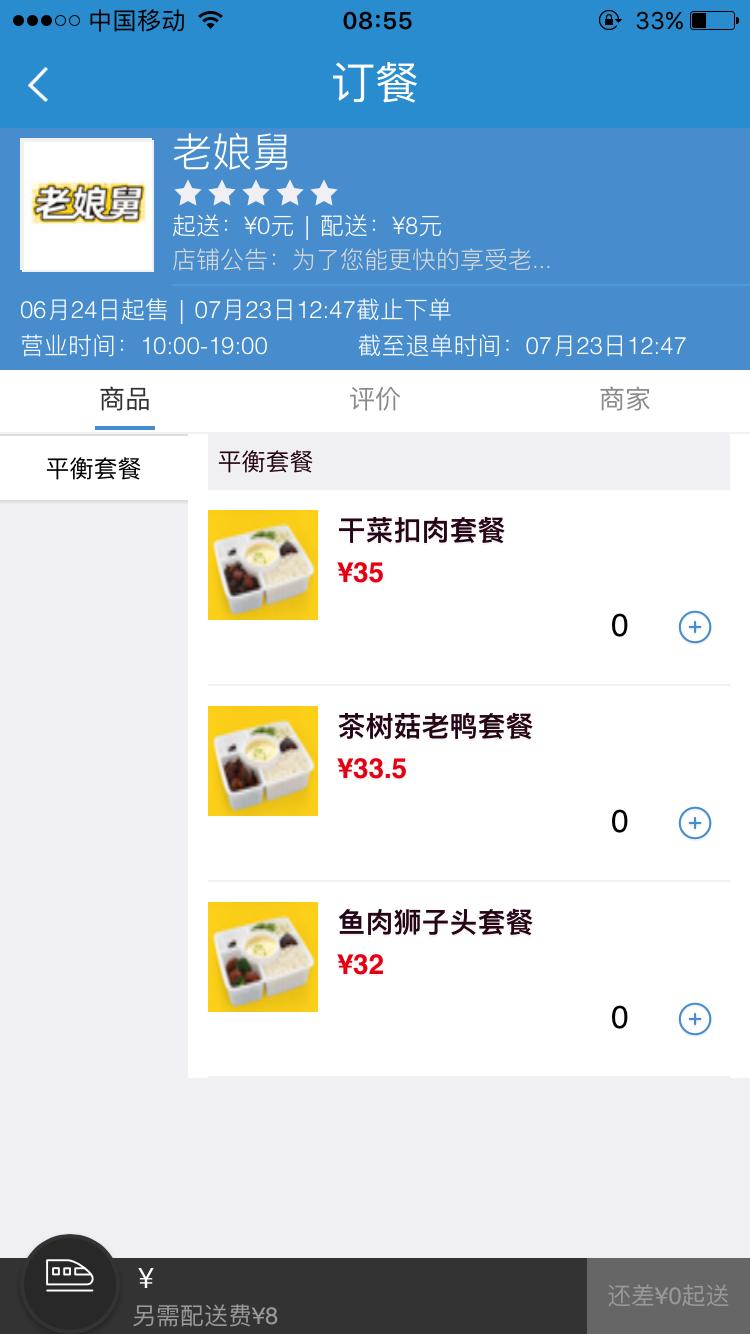This screenshot has height=1334, width=750.
Task: Add one 茶树菇老鸭套餐 with the plus icon
Action: click(694, 822)
